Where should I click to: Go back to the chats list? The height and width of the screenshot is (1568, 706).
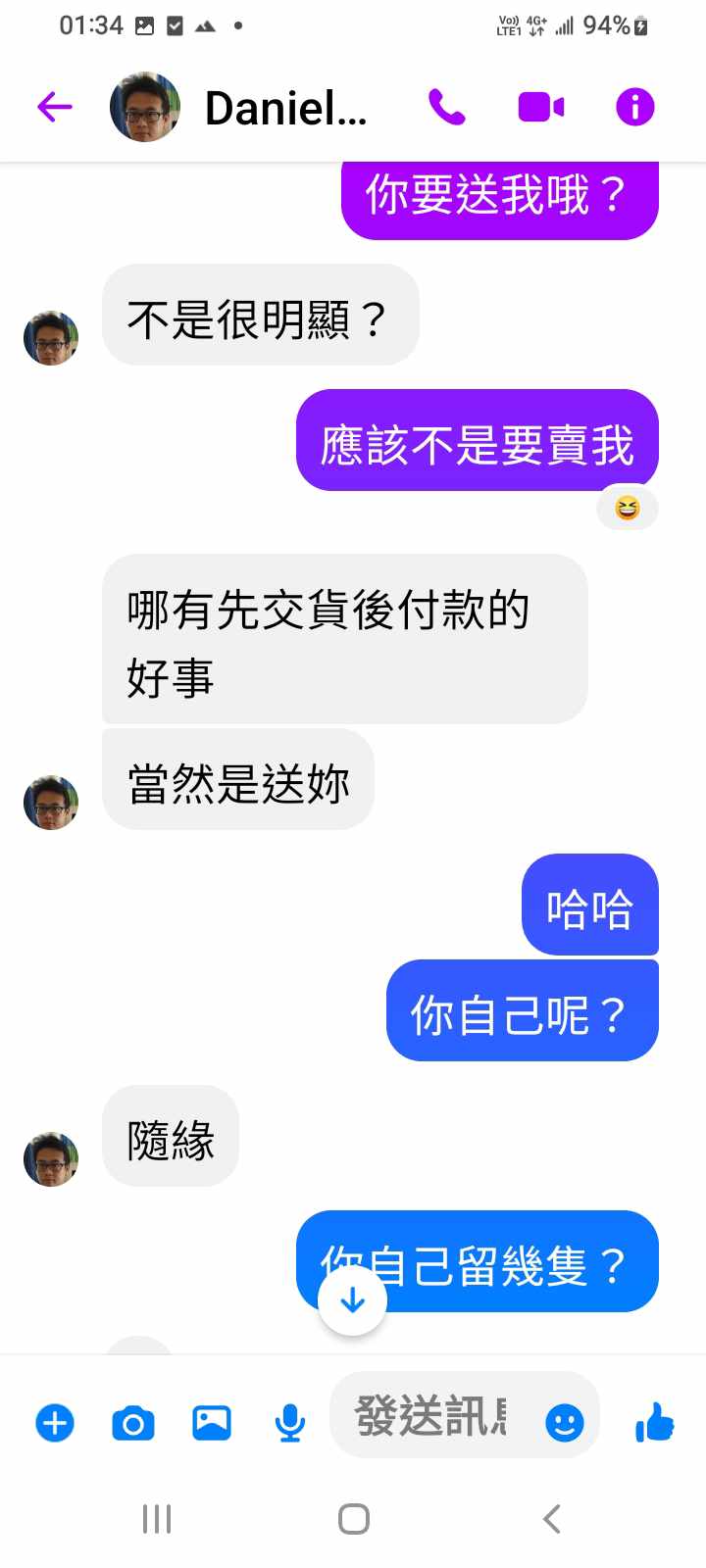point(55,107)
